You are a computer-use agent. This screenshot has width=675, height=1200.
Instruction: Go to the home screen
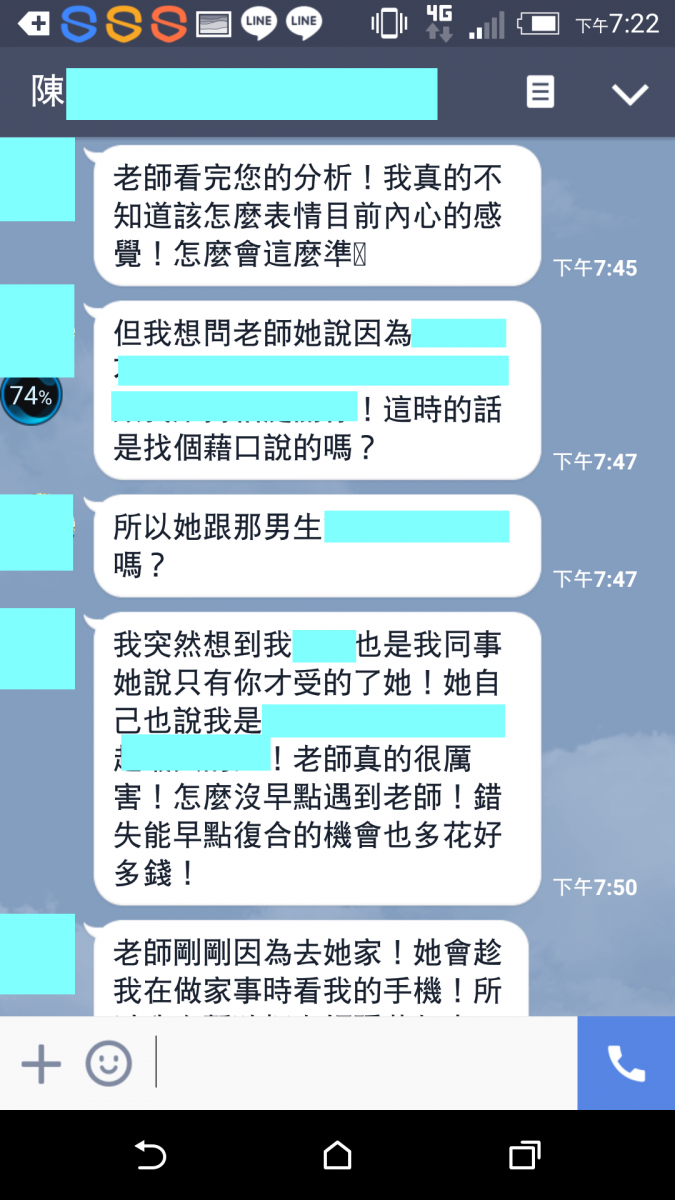click(x=337, y=1156)
